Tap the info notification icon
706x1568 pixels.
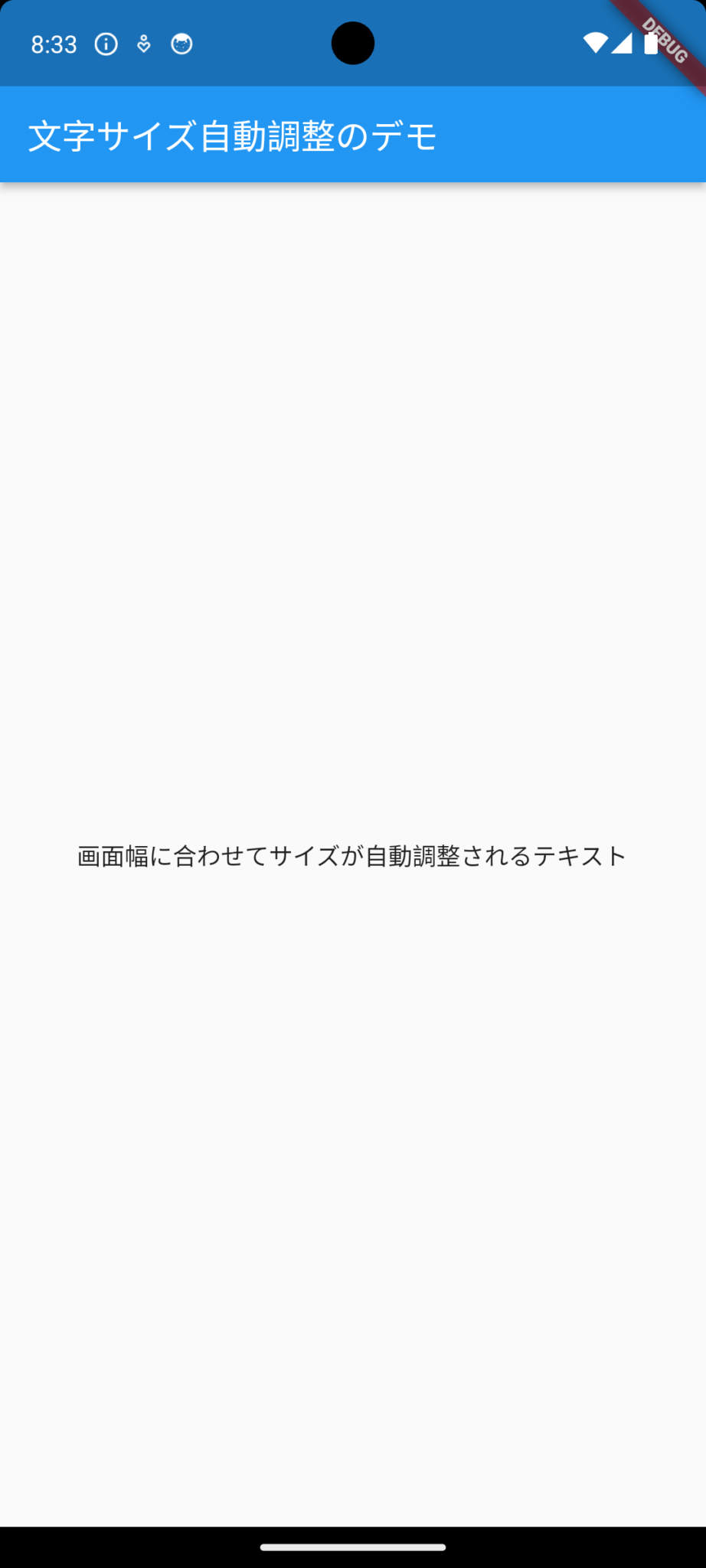(105, 44)
